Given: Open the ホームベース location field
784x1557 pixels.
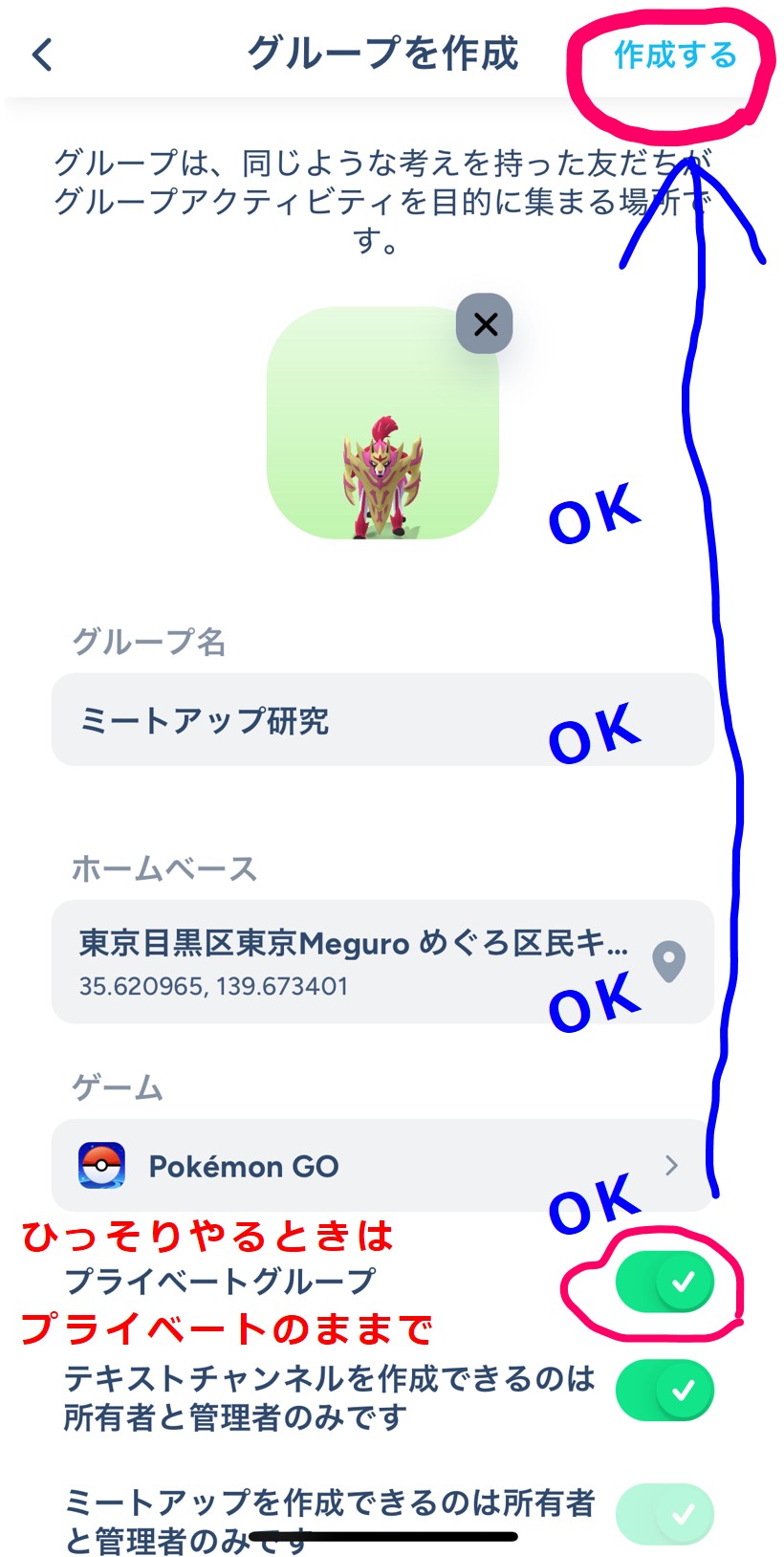Looking at the screenshot, I should 382,961.
